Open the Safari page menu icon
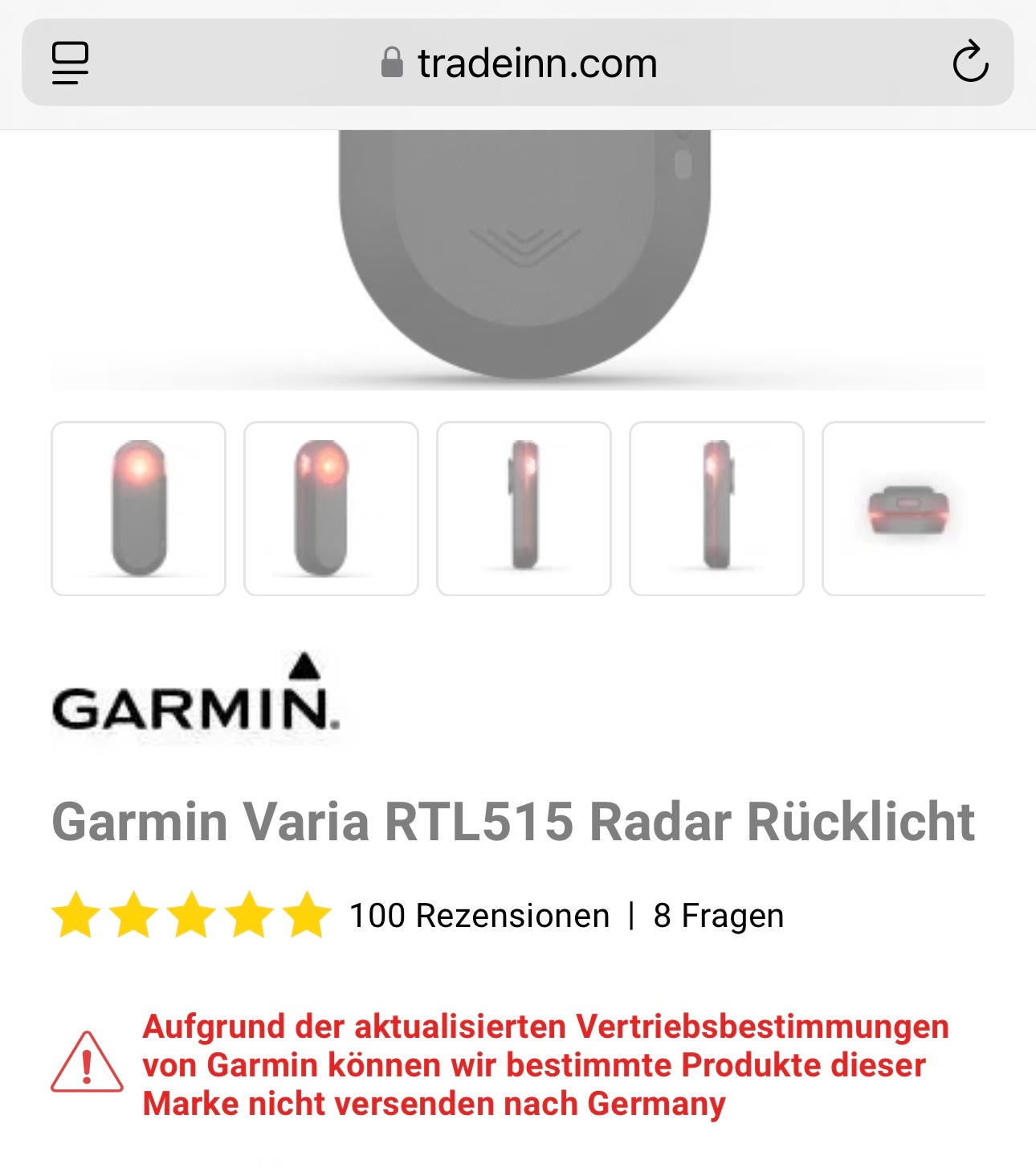Viewport: 1036px width, 1168px height. [x=70, y=63]
